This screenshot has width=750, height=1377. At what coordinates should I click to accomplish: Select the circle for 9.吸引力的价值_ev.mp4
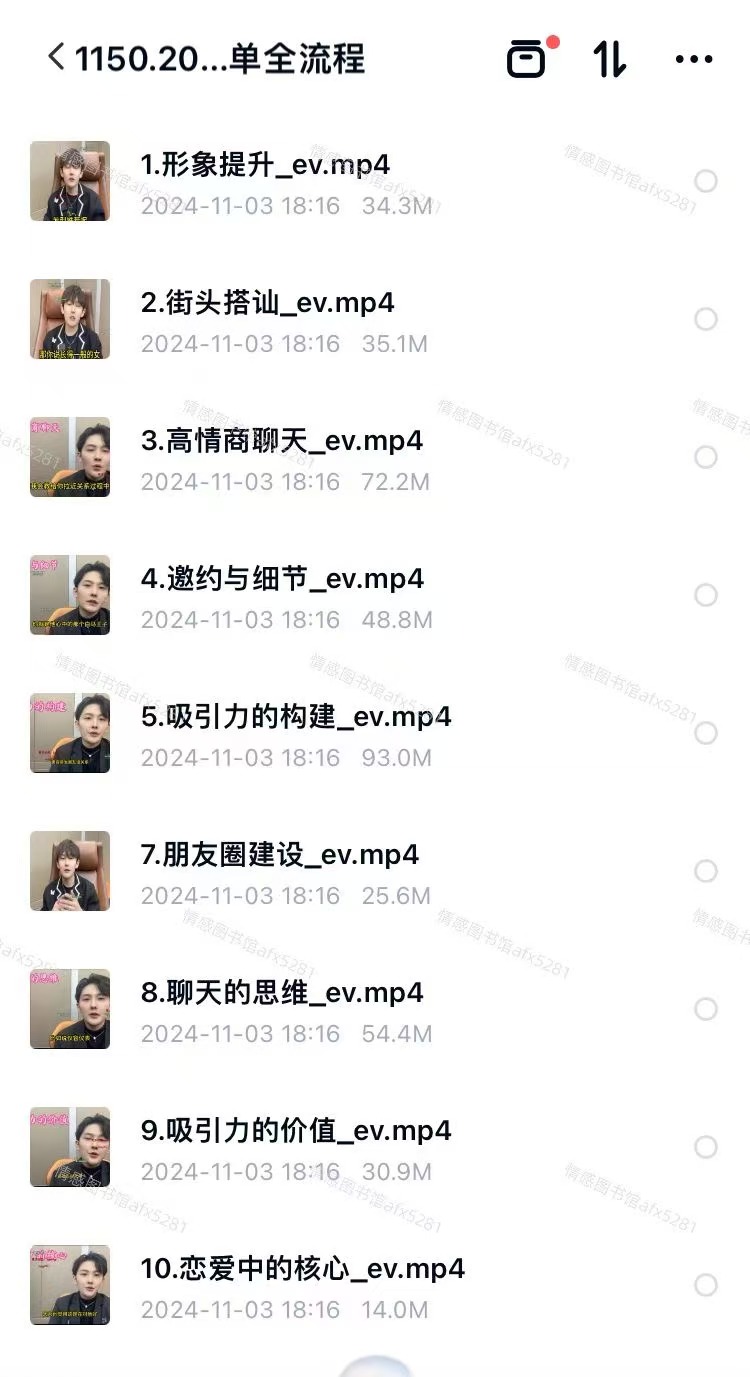pos(706,1147)
